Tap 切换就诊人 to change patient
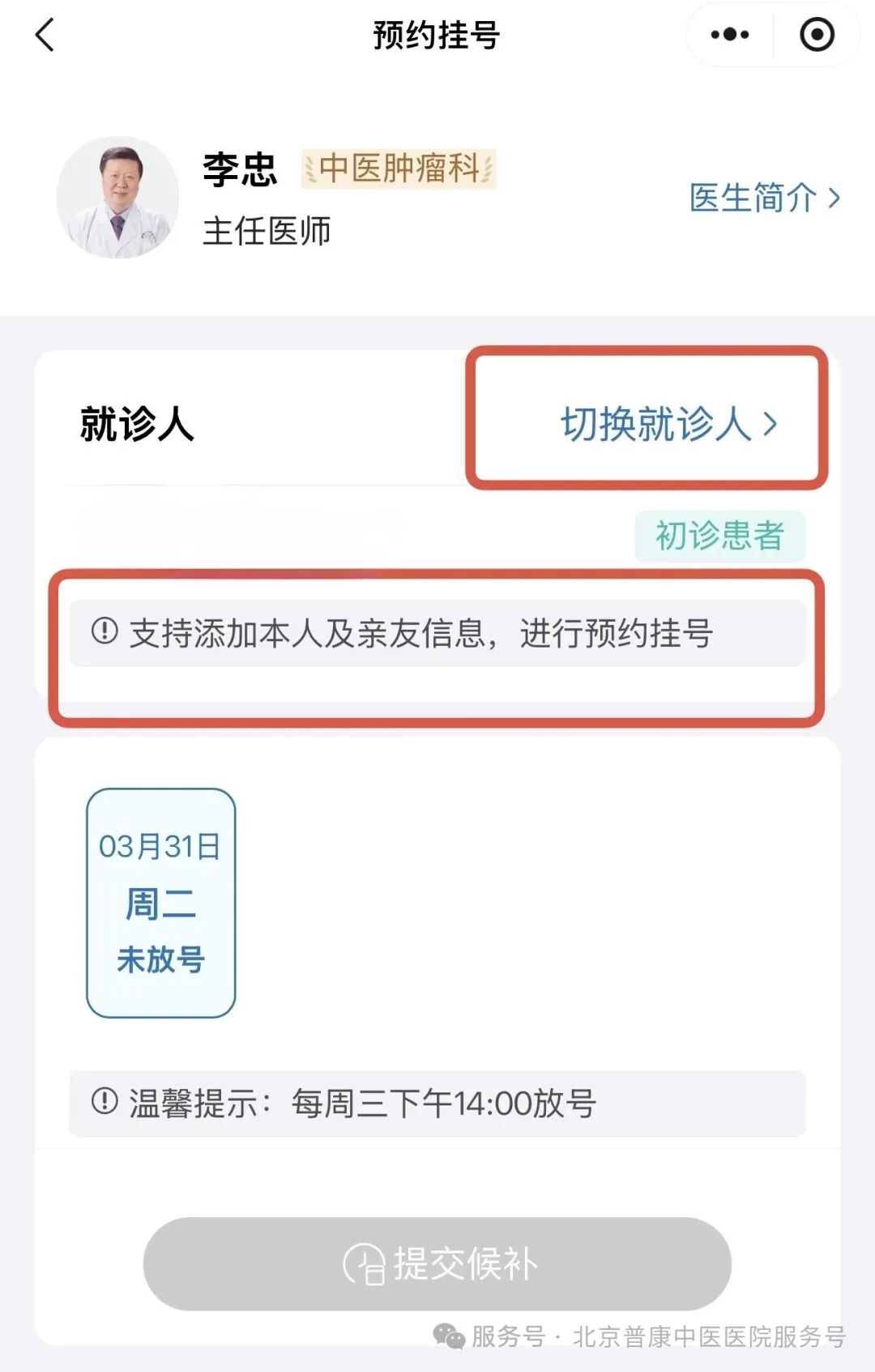 pos(668,424)
